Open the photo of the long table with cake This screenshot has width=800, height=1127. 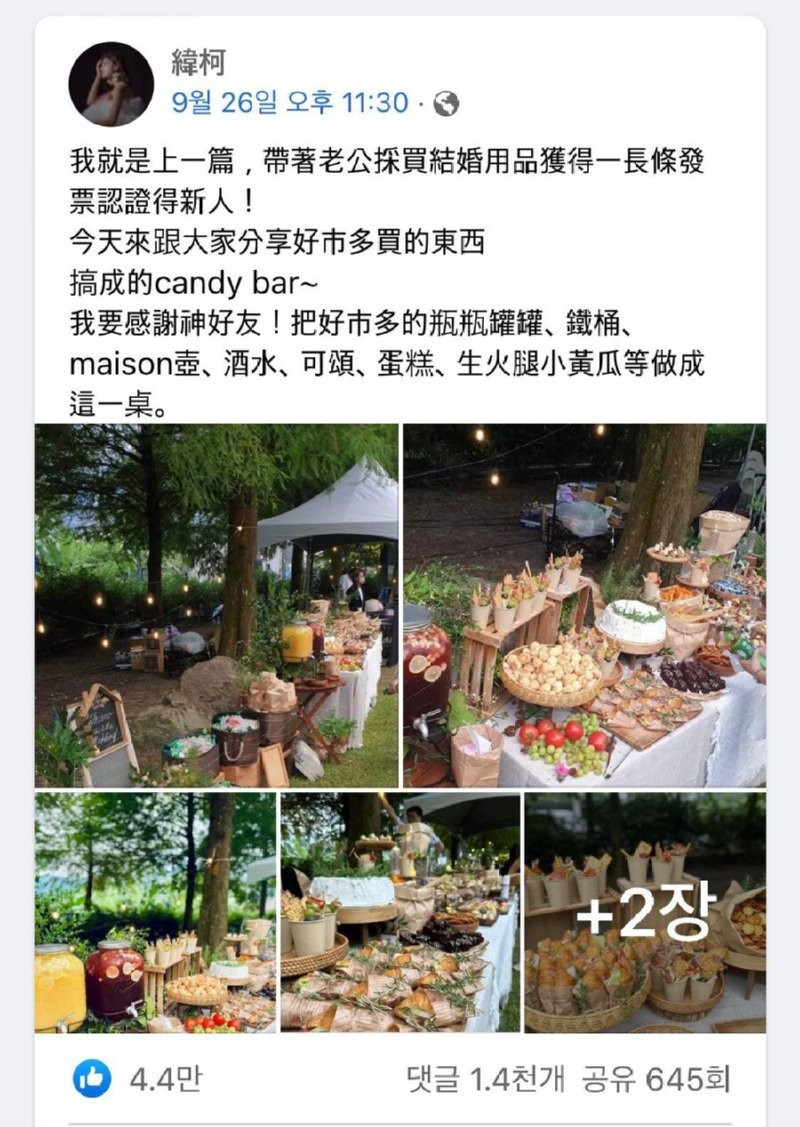[x=399, y=912]
